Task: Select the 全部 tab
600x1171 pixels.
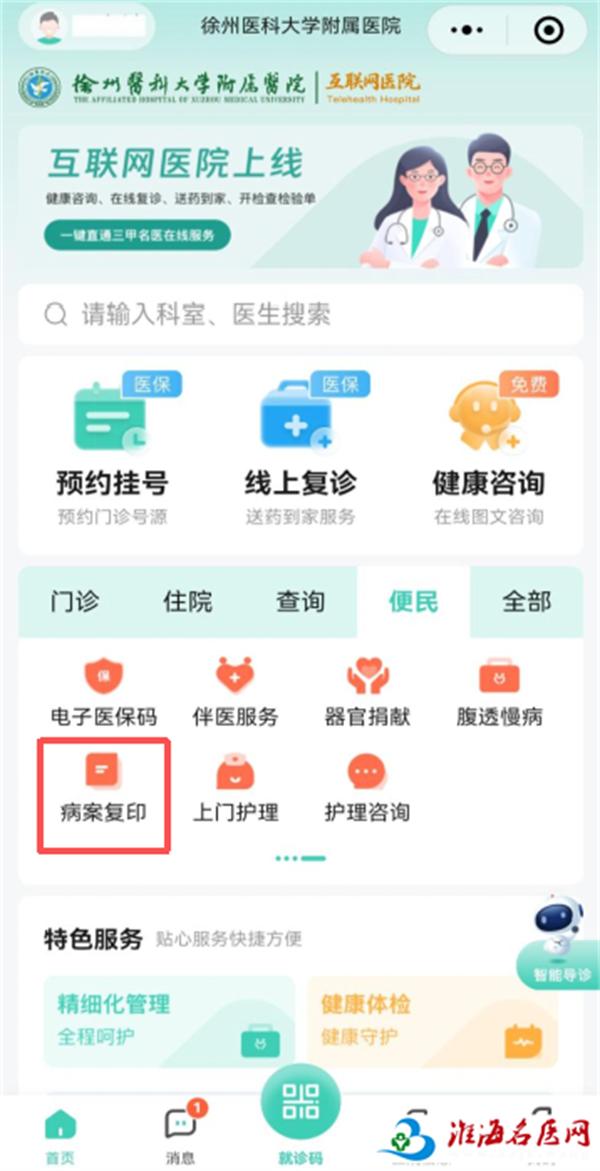Action: [x=526, y=602]
